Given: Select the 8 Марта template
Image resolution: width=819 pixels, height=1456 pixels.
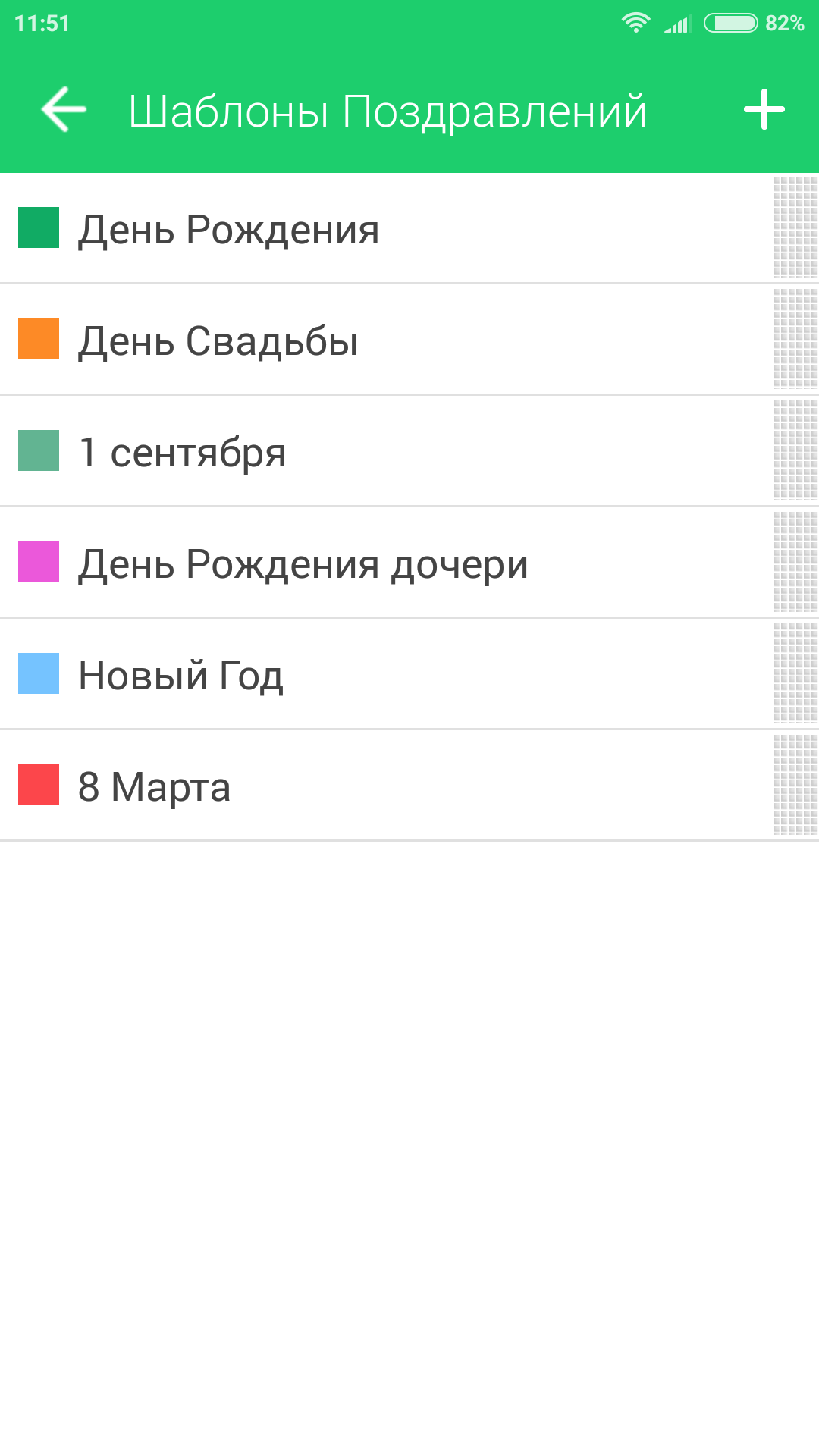Looking at the screenshot, I should tap(155, 786).
